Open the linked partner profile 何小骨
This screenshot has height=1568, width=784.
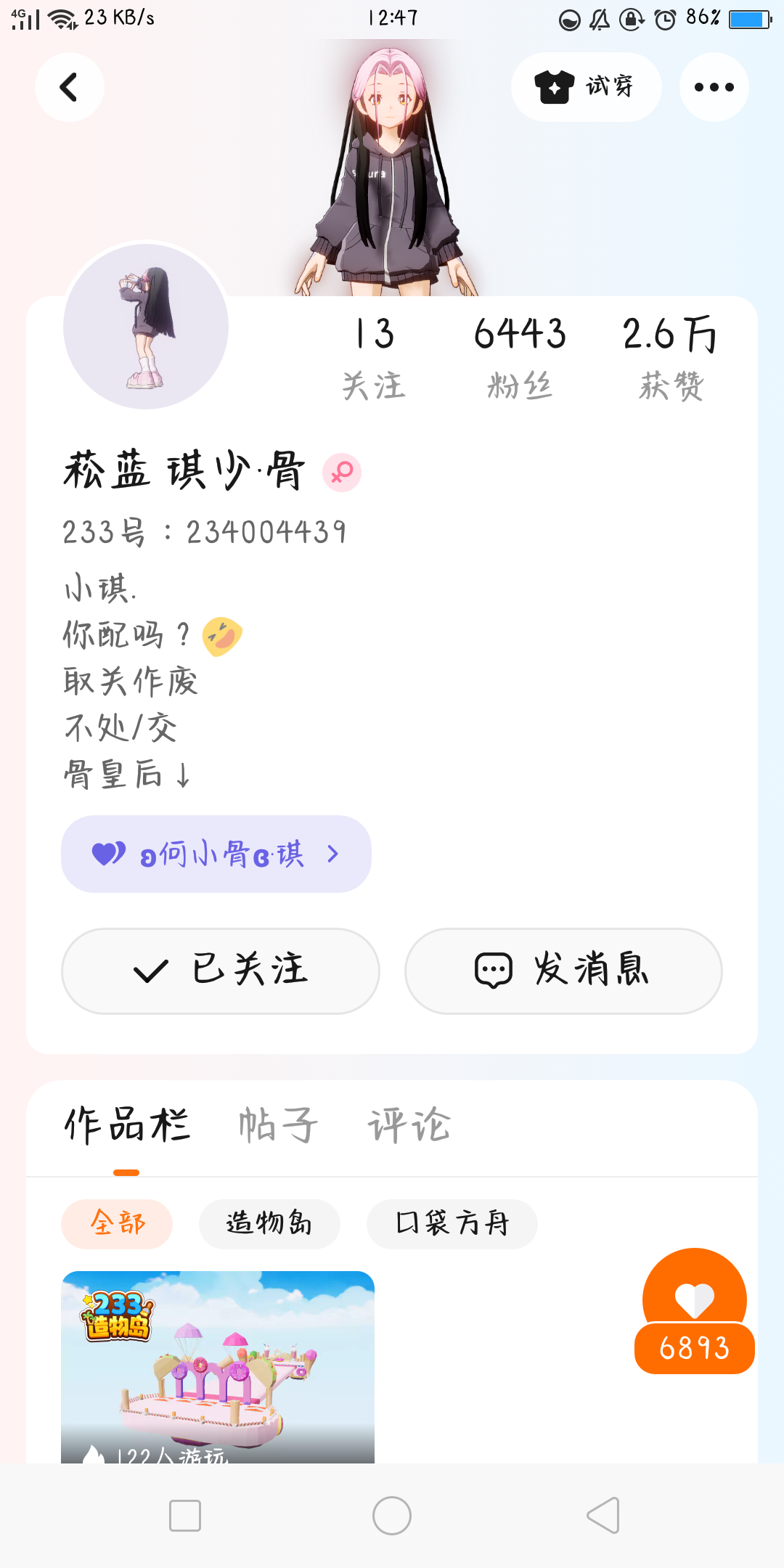pos(216,854)
